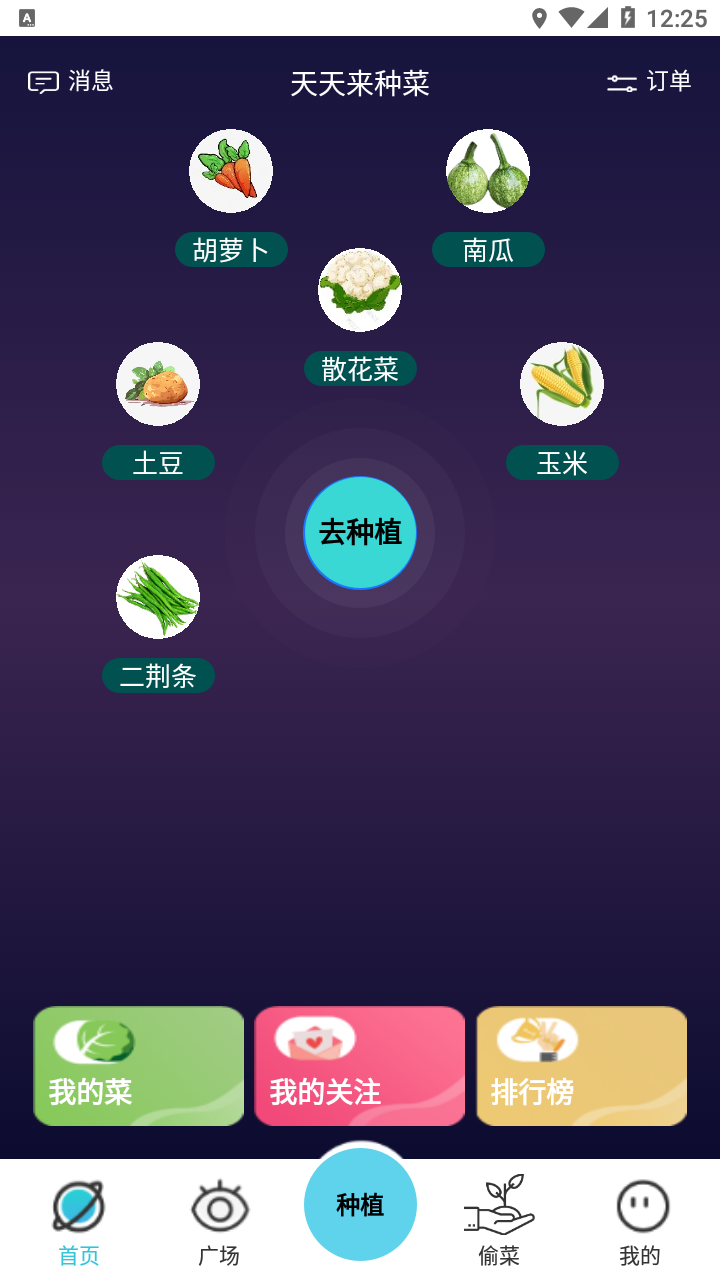Select the 南瓜 pumpkin
Screen dimensions: 720x1280
pos(488,172)
